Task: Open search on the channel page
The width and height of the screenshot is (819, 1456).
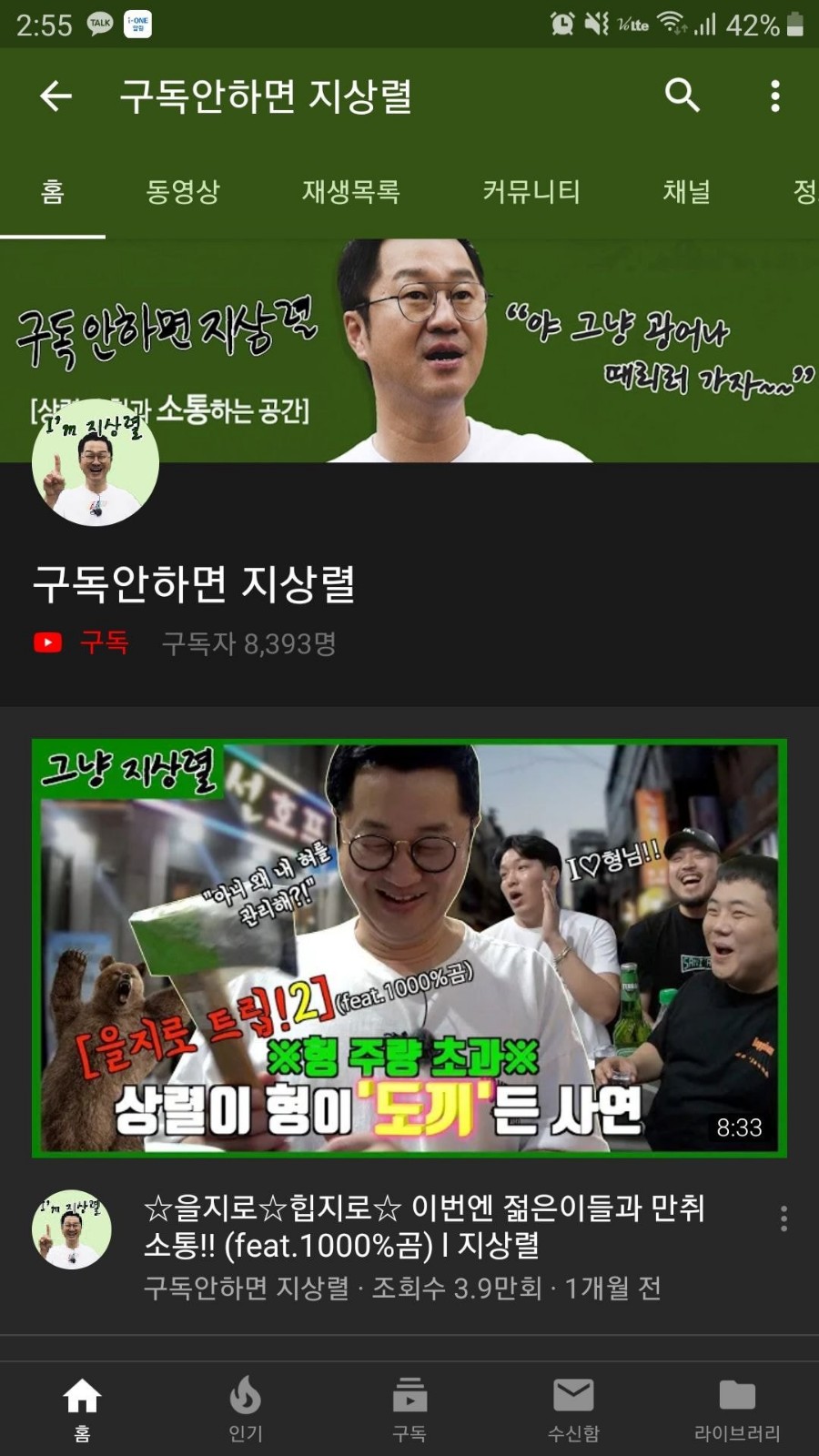Action: point(682,95)
